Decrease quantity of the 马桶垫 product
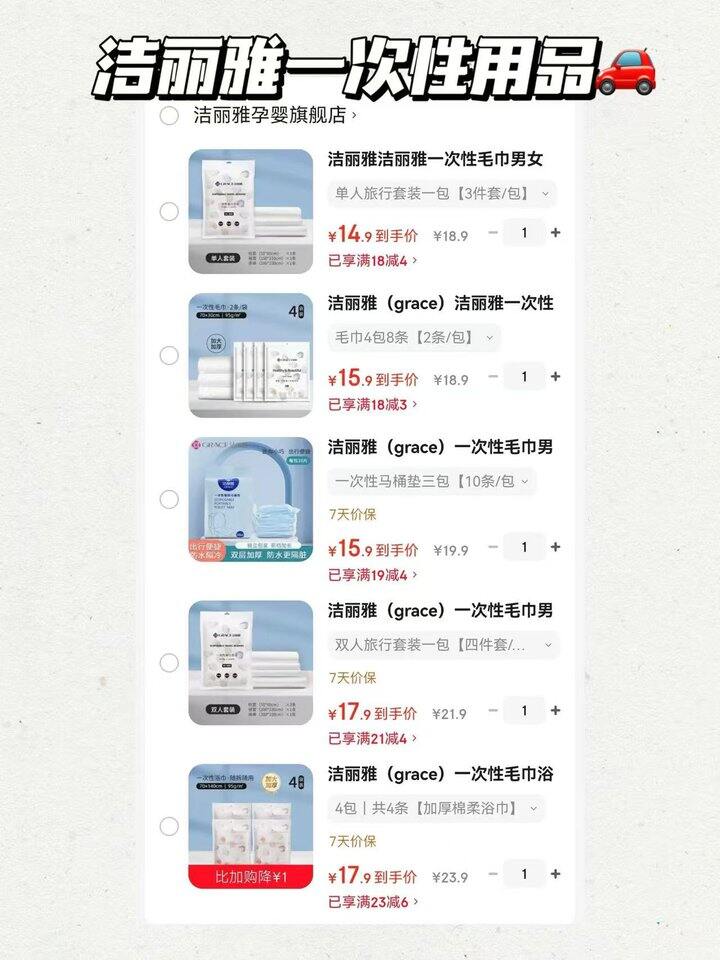This screenshot has height=960, width=720. (495, 545)
